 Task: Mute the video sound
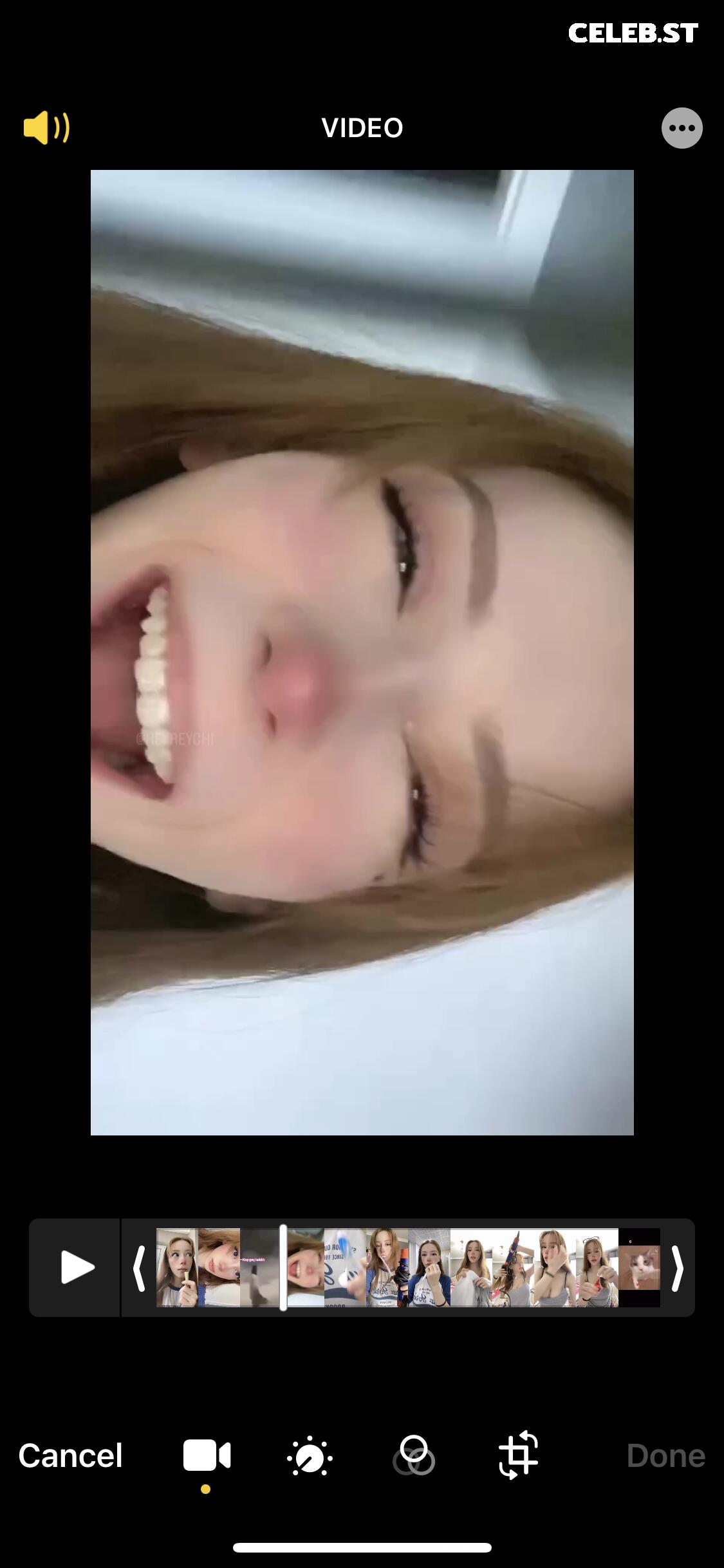point(46,127)
